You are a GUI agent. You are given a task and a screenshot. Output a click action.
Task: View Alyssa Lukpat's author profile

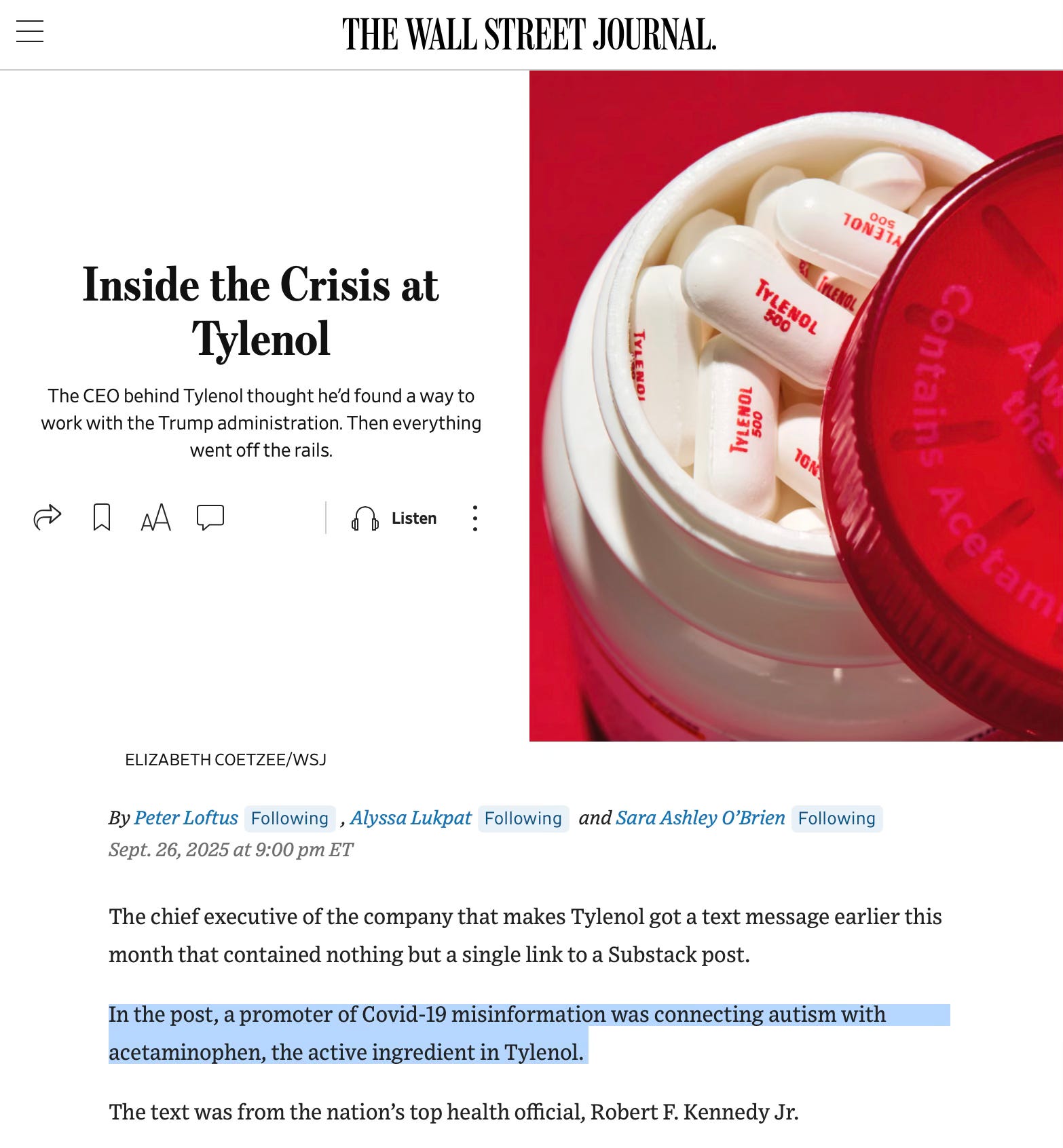click(411, 818)
